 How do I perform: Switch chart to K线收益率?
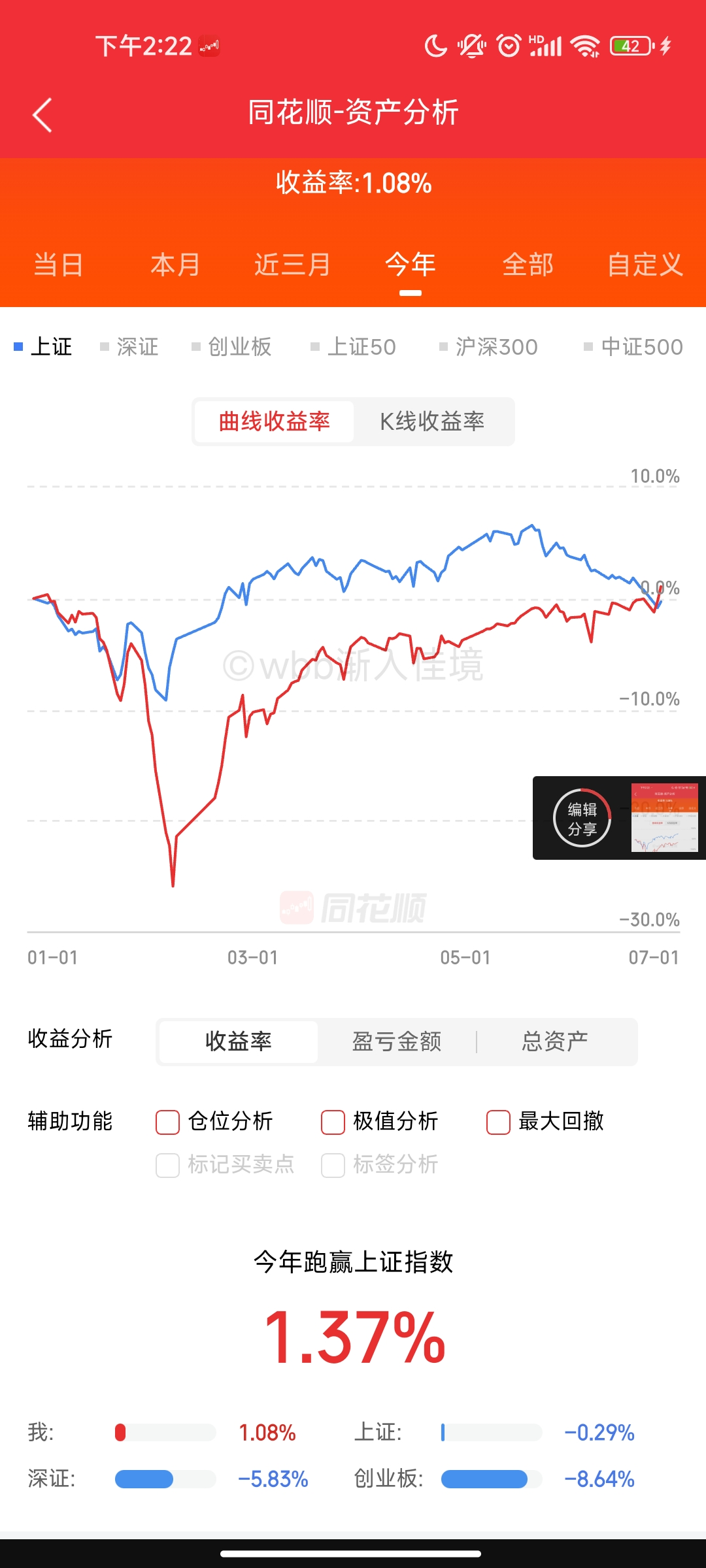(432, 421)
